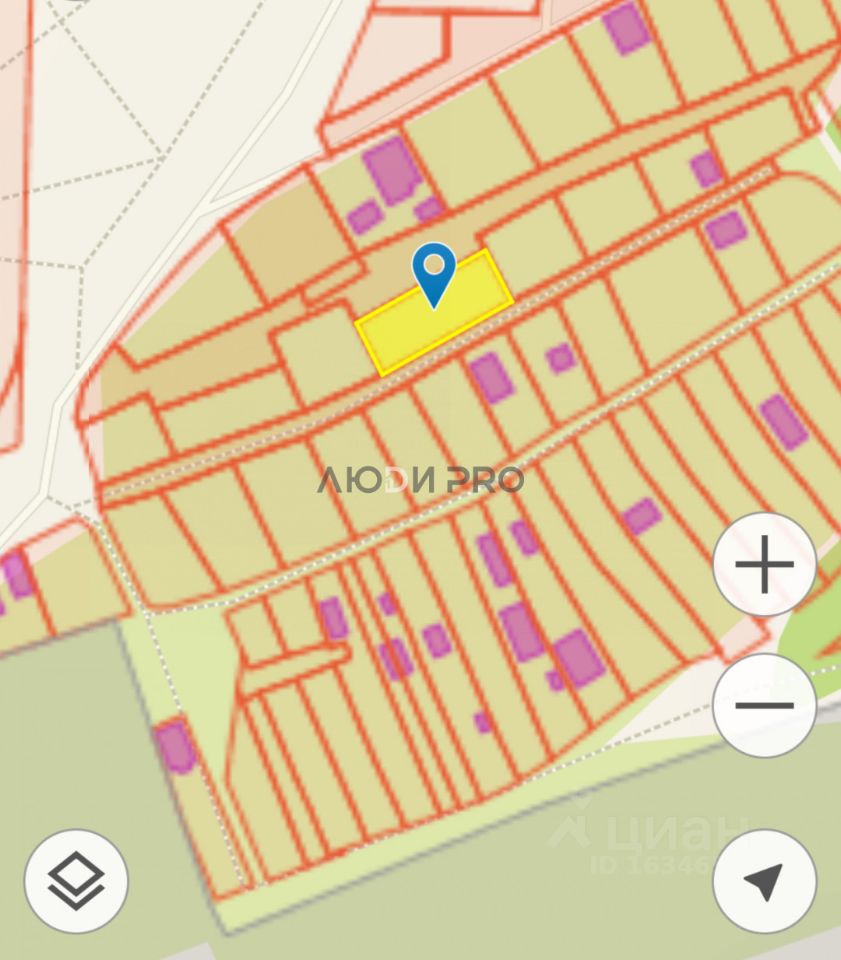Center map on my location
This screenshot has width=841, height=960.
[x=764, y=881]
